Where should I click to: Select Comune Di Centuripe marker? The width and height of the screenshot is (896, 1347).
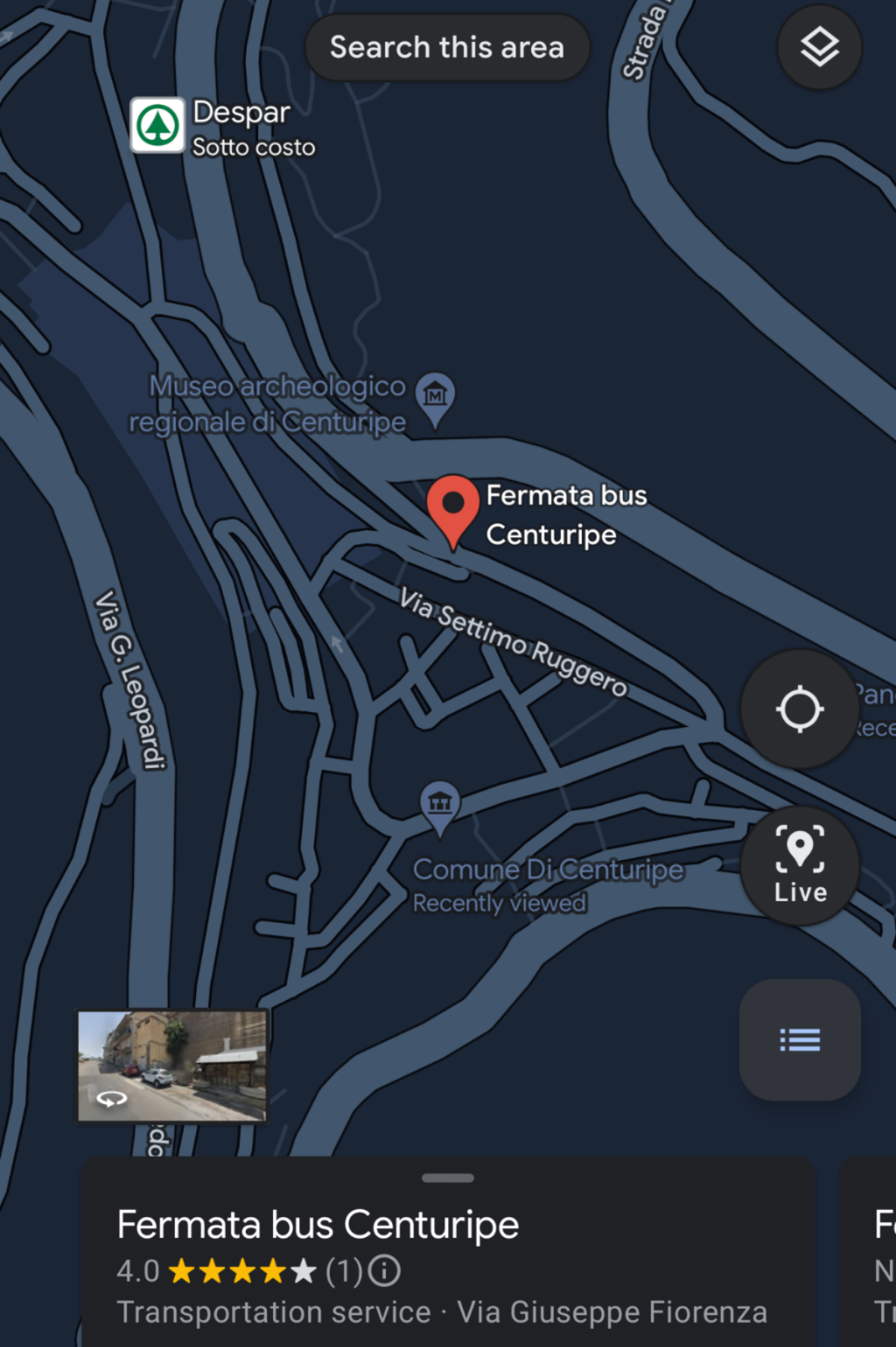point(440,804)
